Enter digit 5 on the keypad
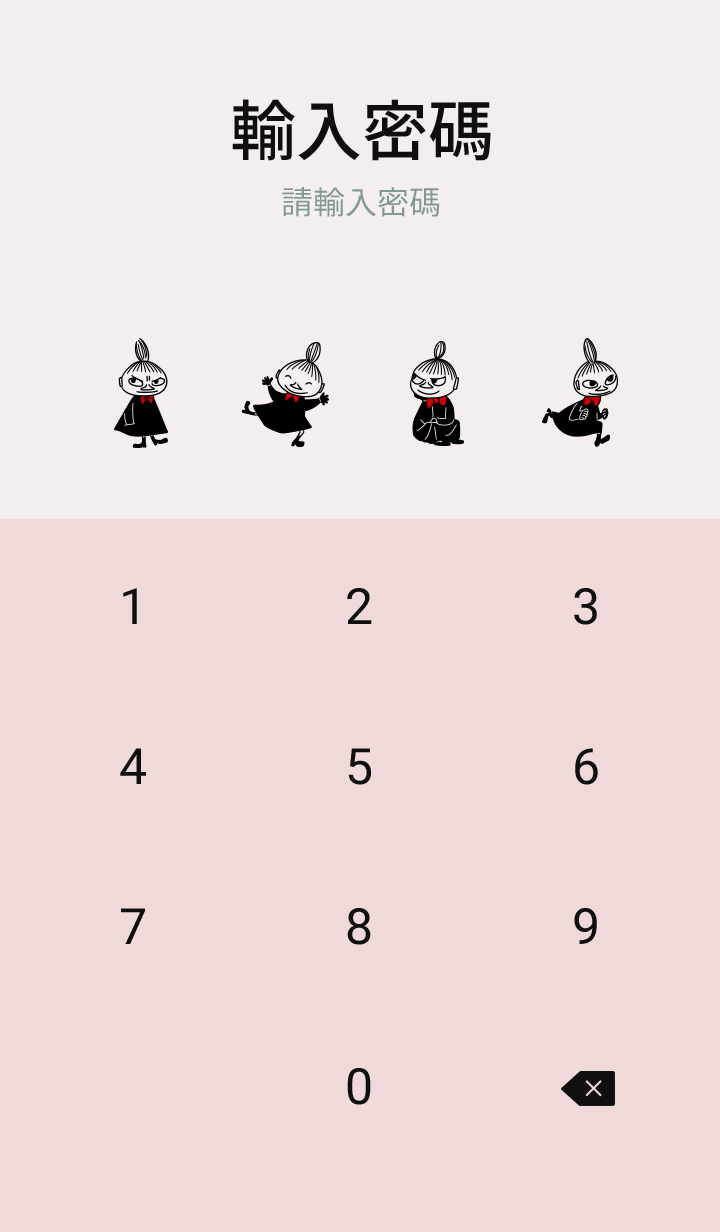The height and width of the screenshot is (1232, 720). [359, 767]
